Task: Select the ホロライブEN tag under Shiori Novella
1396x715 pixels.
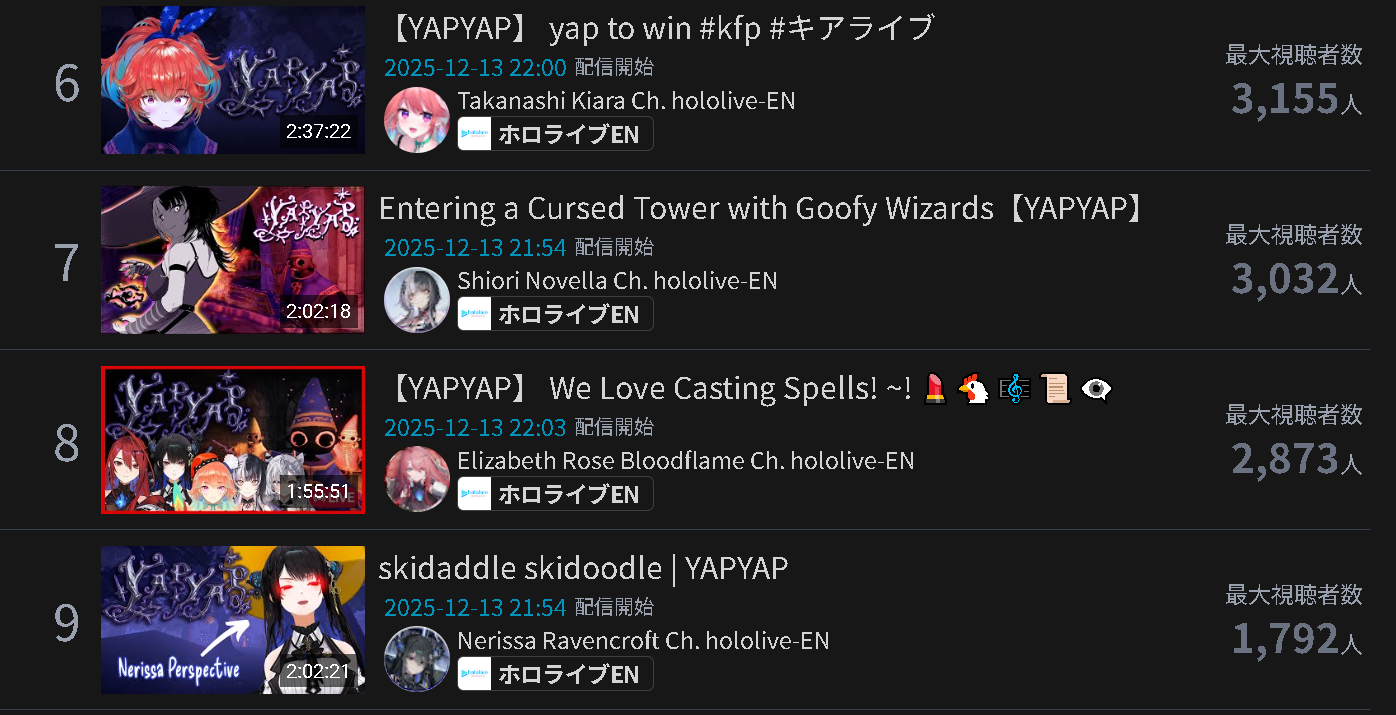Action: [555, 314]
